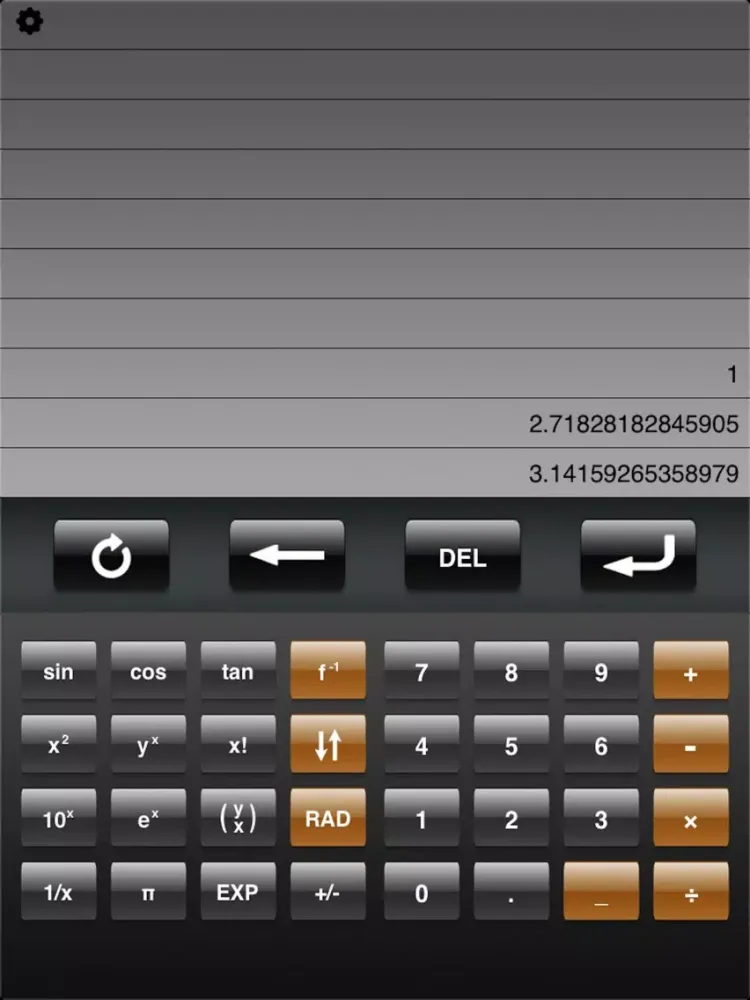This screenshot has width=750, height=1000.
Task: Tap the decimal point key
Action: (511, 892)
